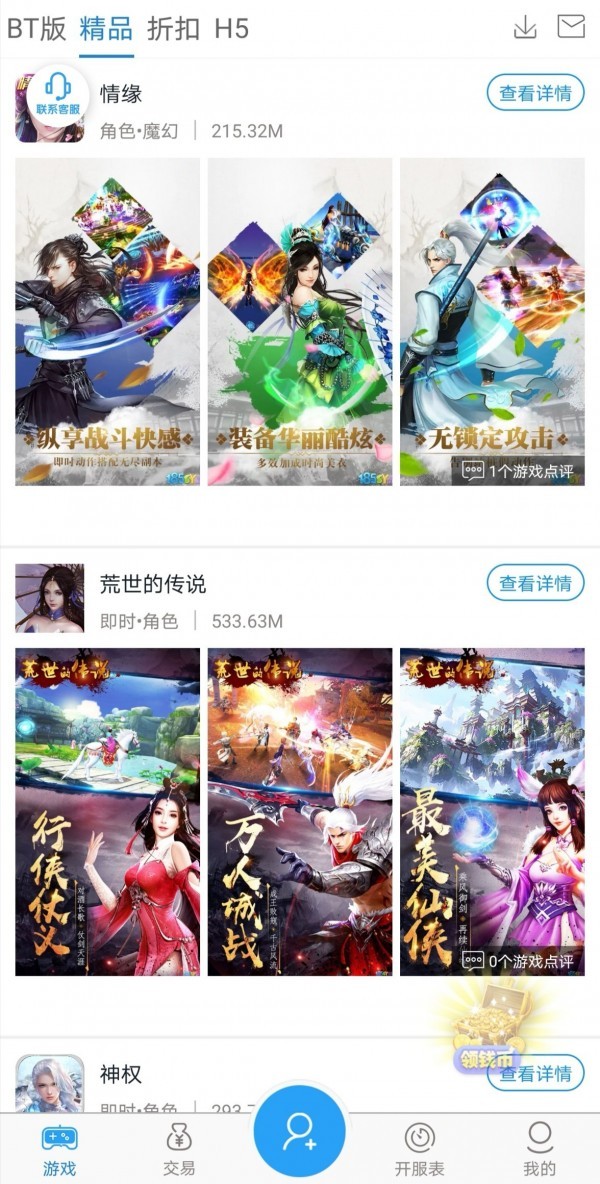Open the messages envelope icon

coord(571,26)
